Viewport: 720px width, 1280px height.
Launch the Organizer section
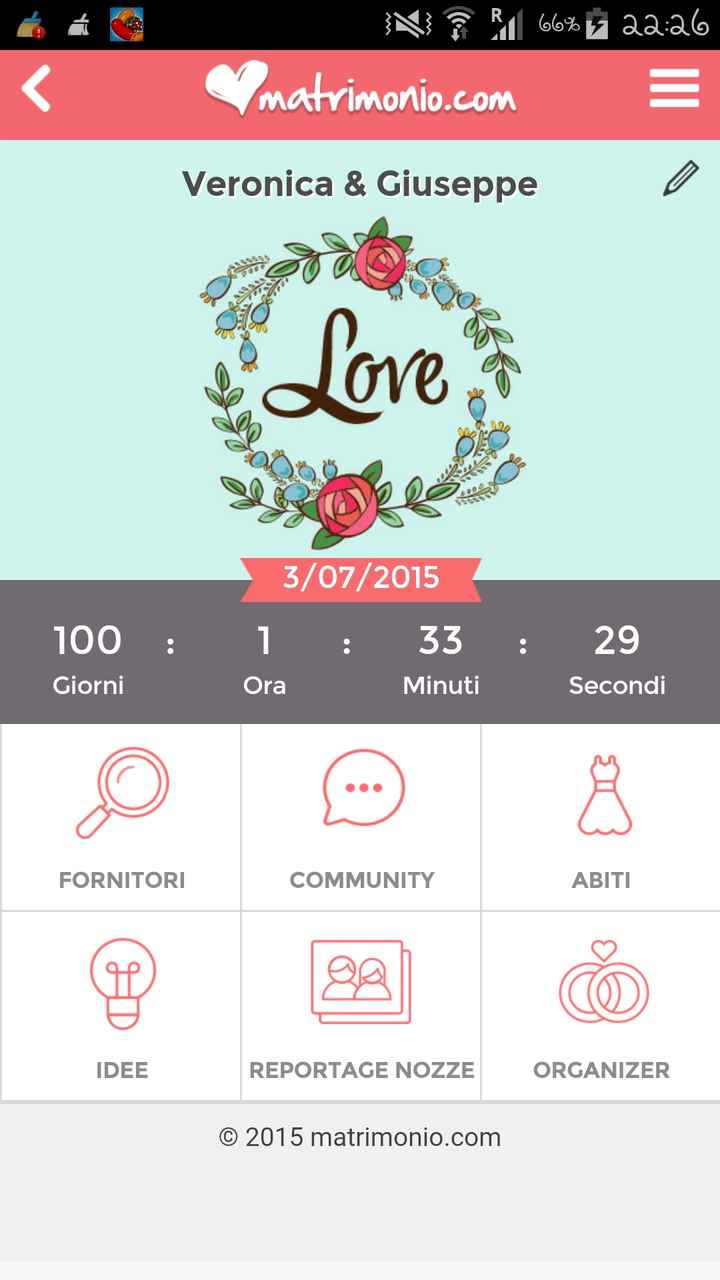coord(601,1006)
